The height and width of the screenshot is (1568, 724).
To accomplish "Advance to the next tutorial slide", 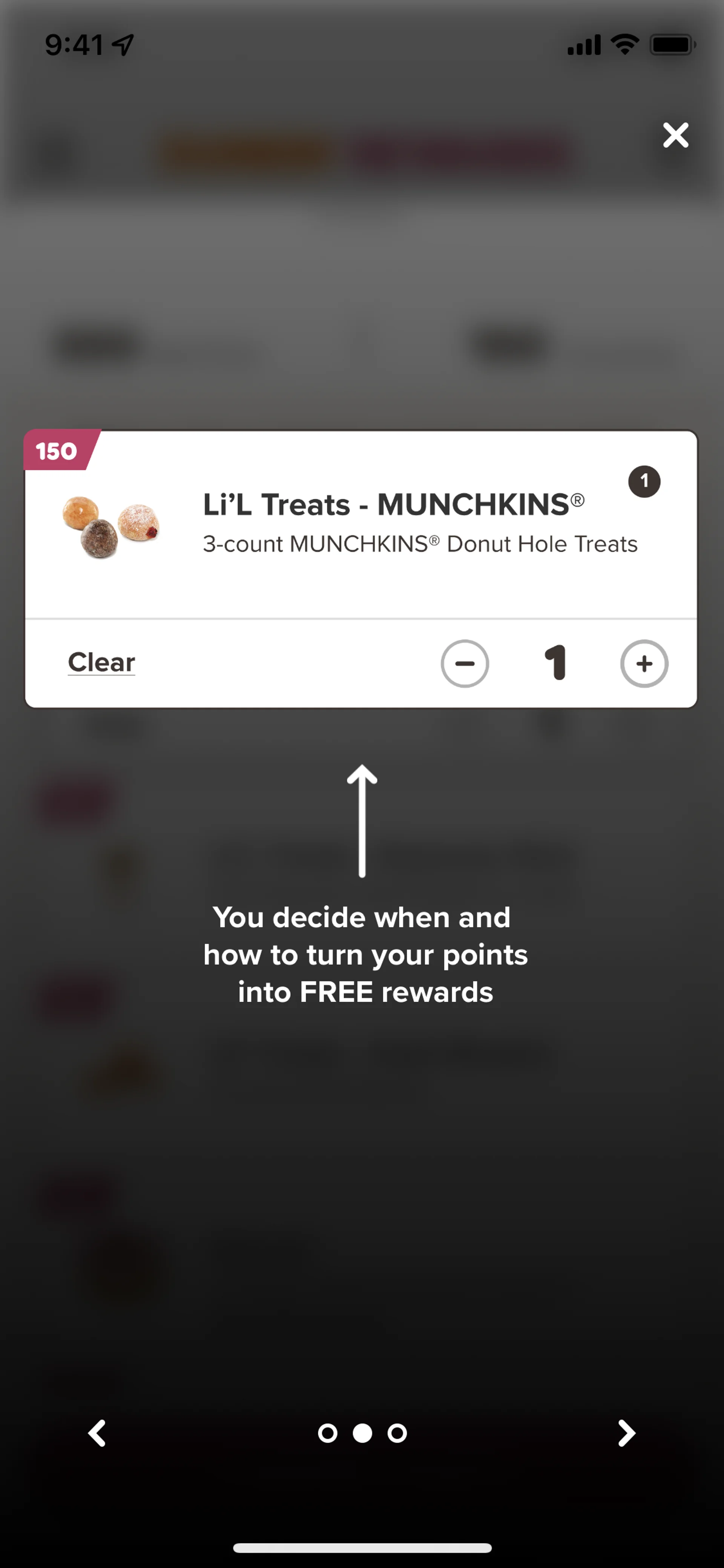I will point(626,1433).
